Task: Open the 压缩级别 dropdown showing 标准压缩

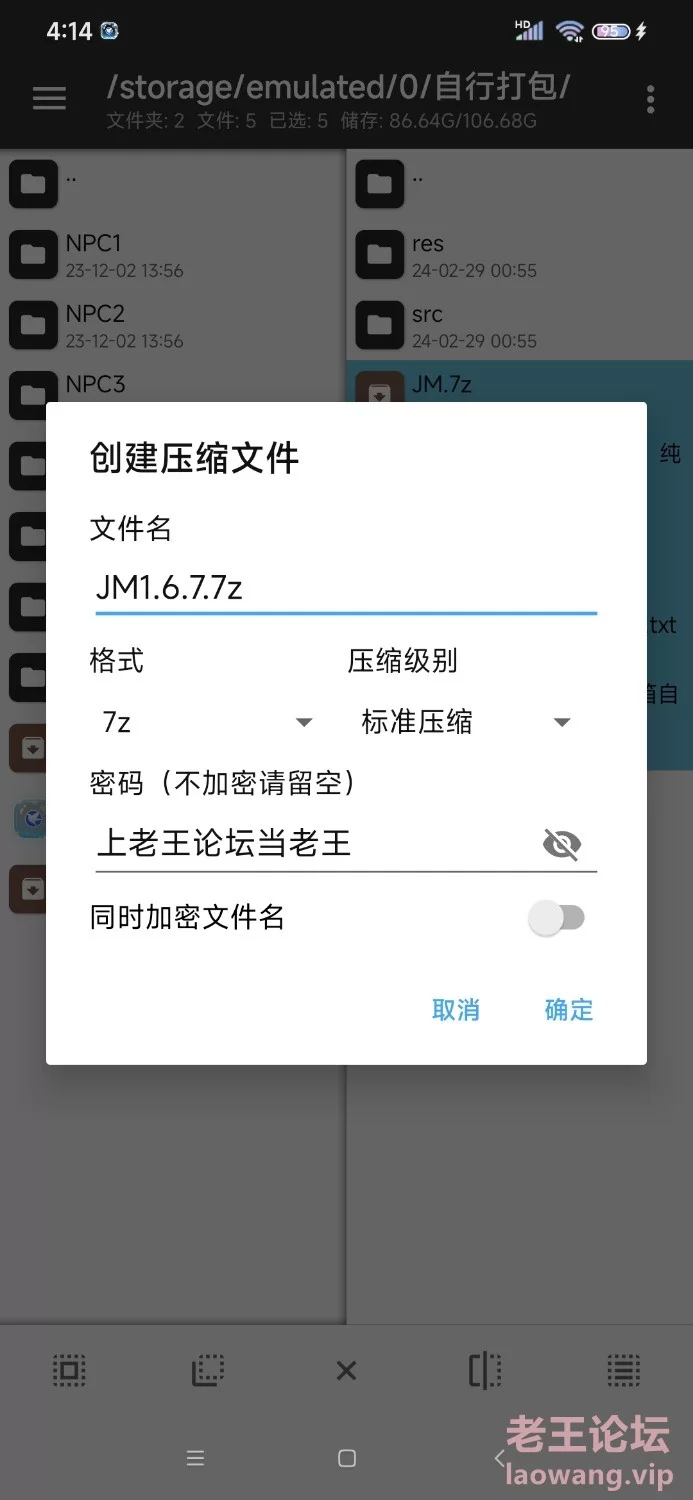Action: coord(466,722)
